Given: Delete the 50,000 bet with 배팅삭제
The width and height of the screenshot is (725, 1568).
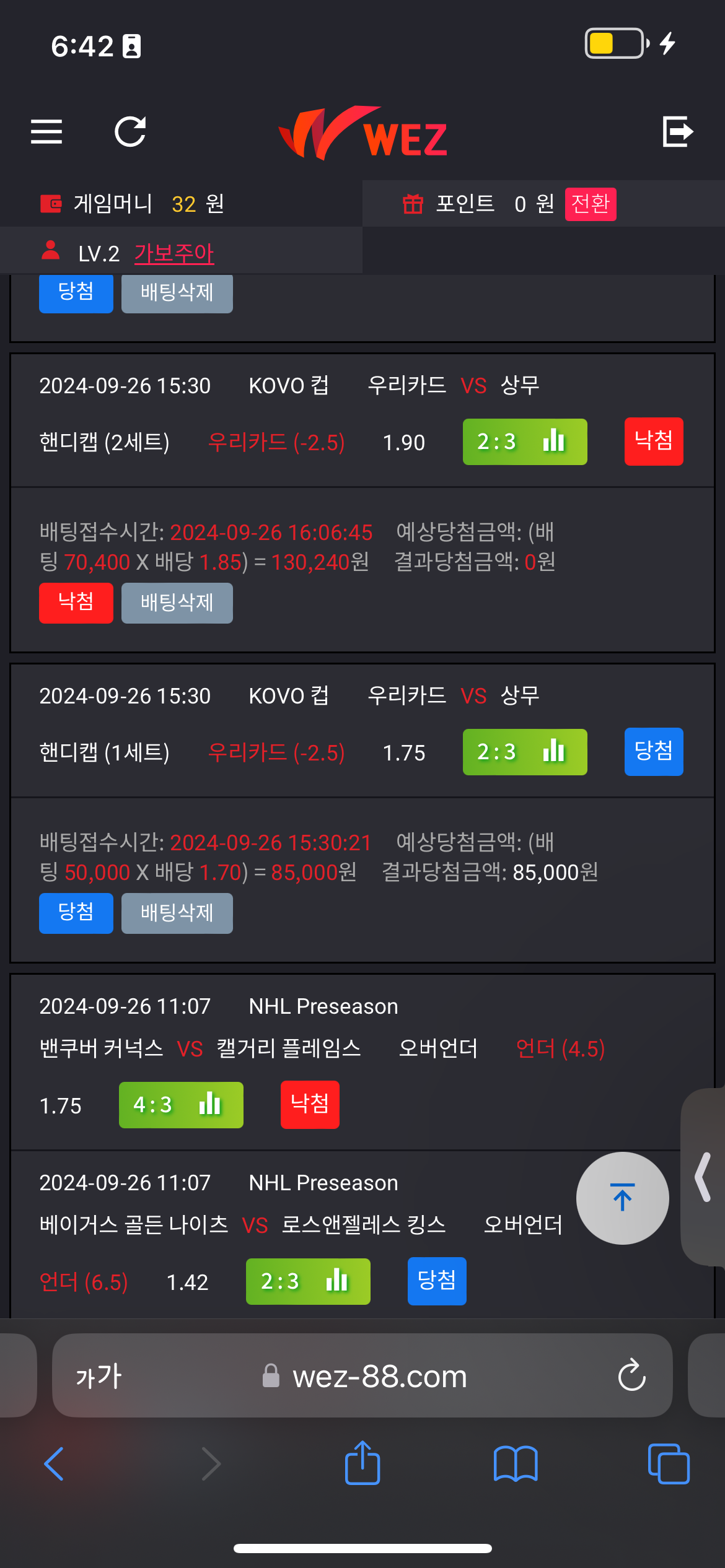Looking at the screenshot, I should click(177, 913).
